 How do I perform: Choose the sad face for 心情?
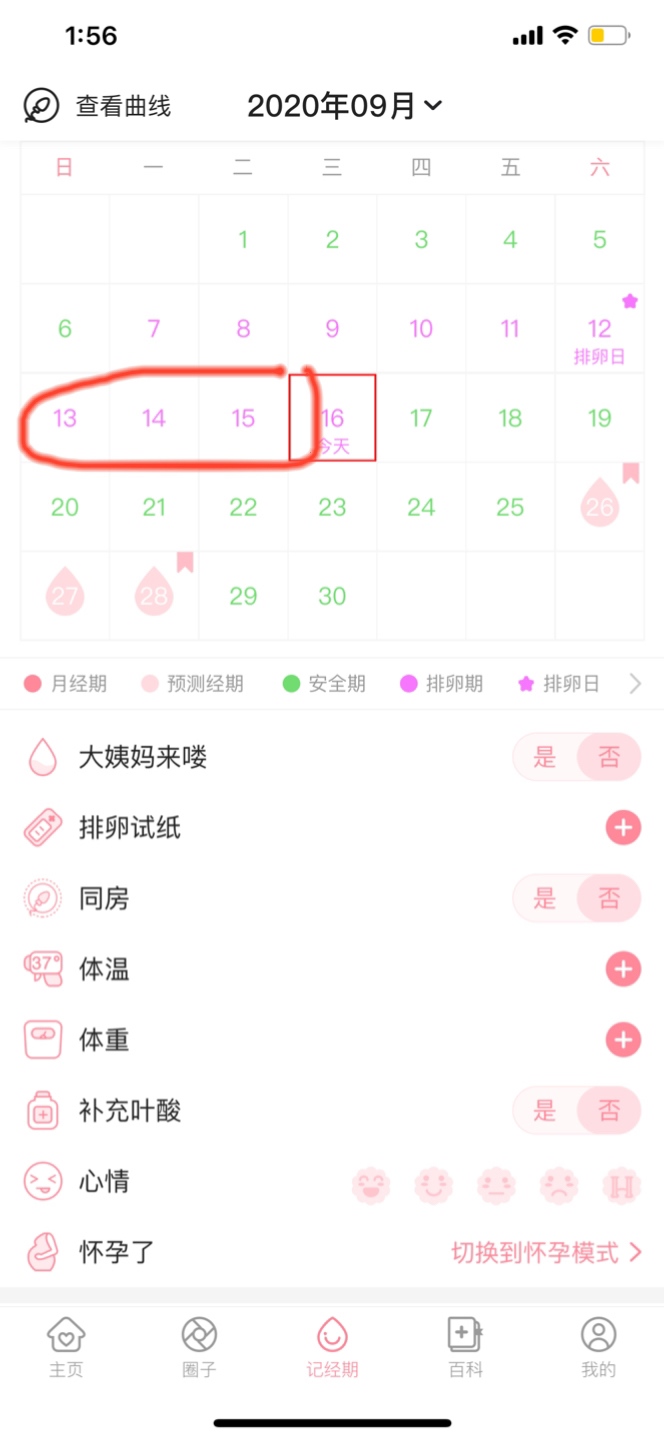click(559, 1185)
